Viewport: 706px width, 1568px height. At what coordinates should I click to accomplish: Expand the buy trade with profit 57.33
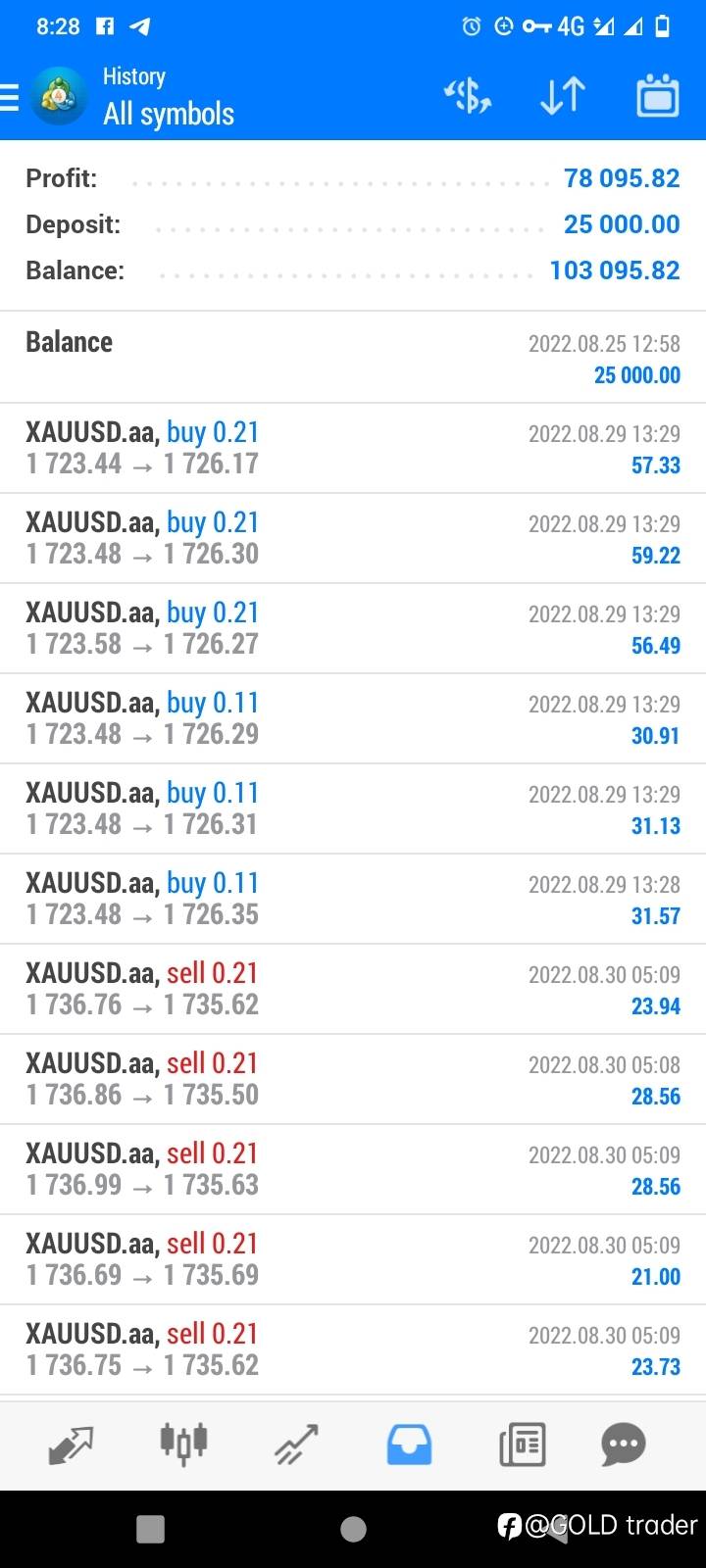click(x=353, y=448)
